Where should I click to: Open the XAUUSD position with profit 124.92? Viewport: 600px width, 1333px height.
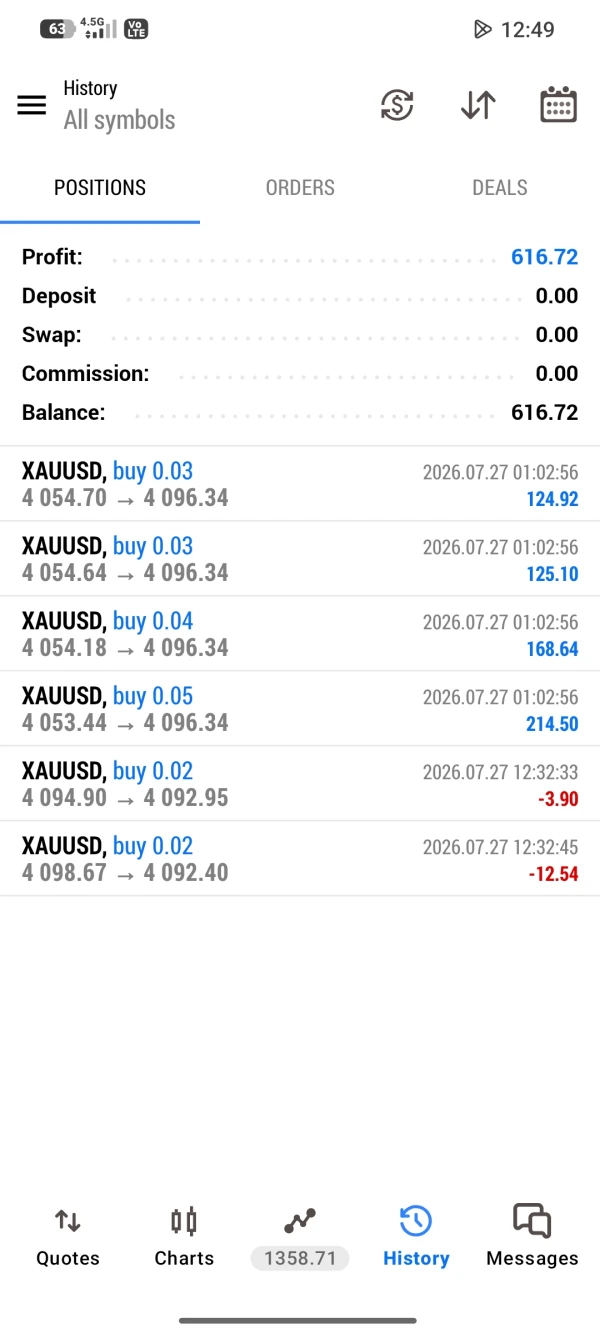click(300, 484)
